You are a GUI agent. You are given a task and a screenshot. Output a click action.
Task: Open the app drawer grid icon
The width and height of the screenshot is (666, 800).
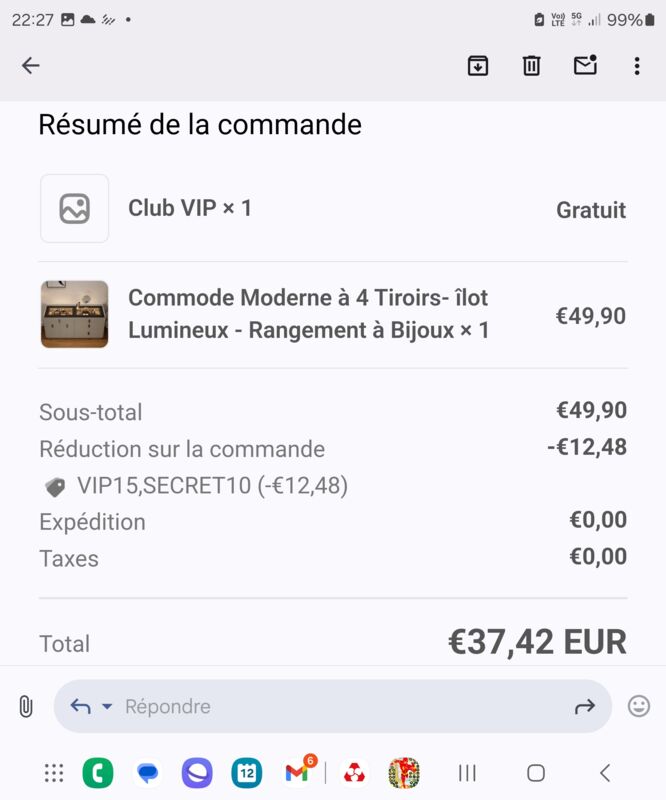(54, 773)
